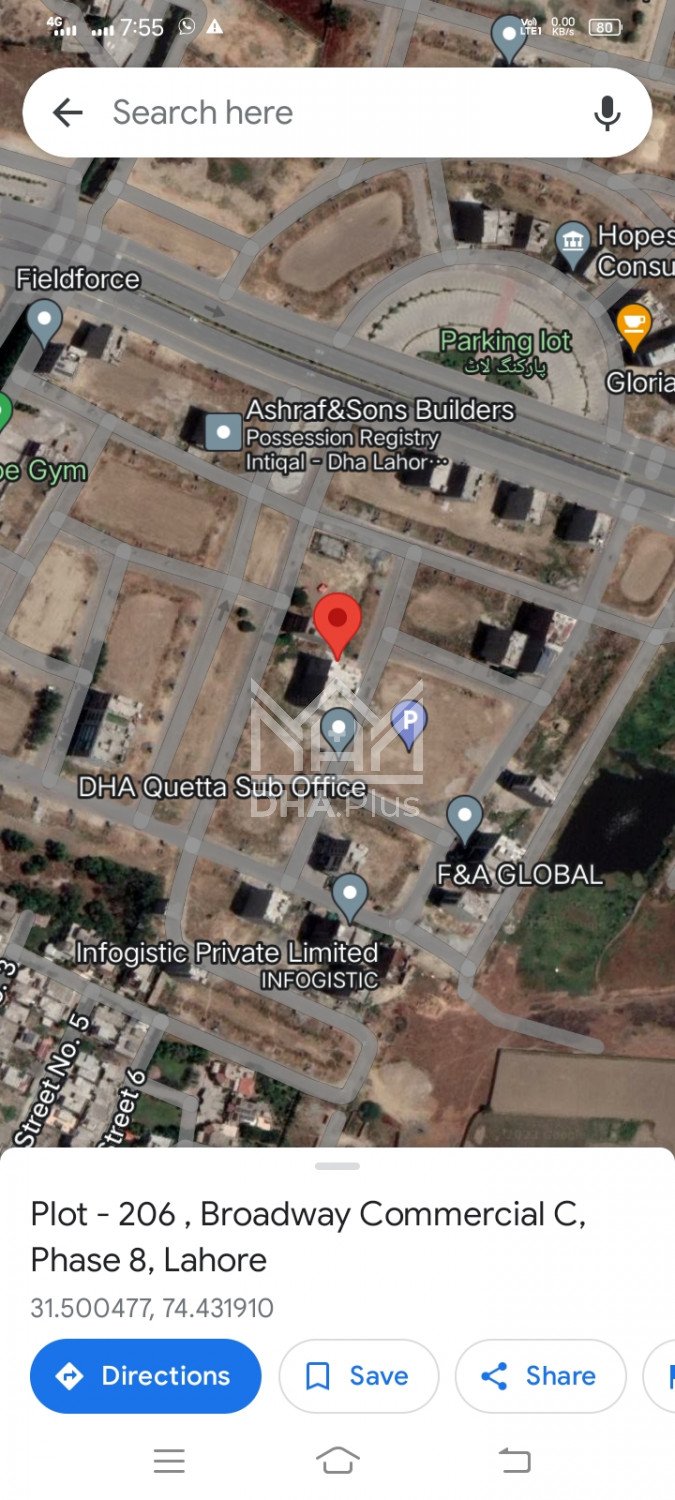Tap system home button

coord(337,1461)
